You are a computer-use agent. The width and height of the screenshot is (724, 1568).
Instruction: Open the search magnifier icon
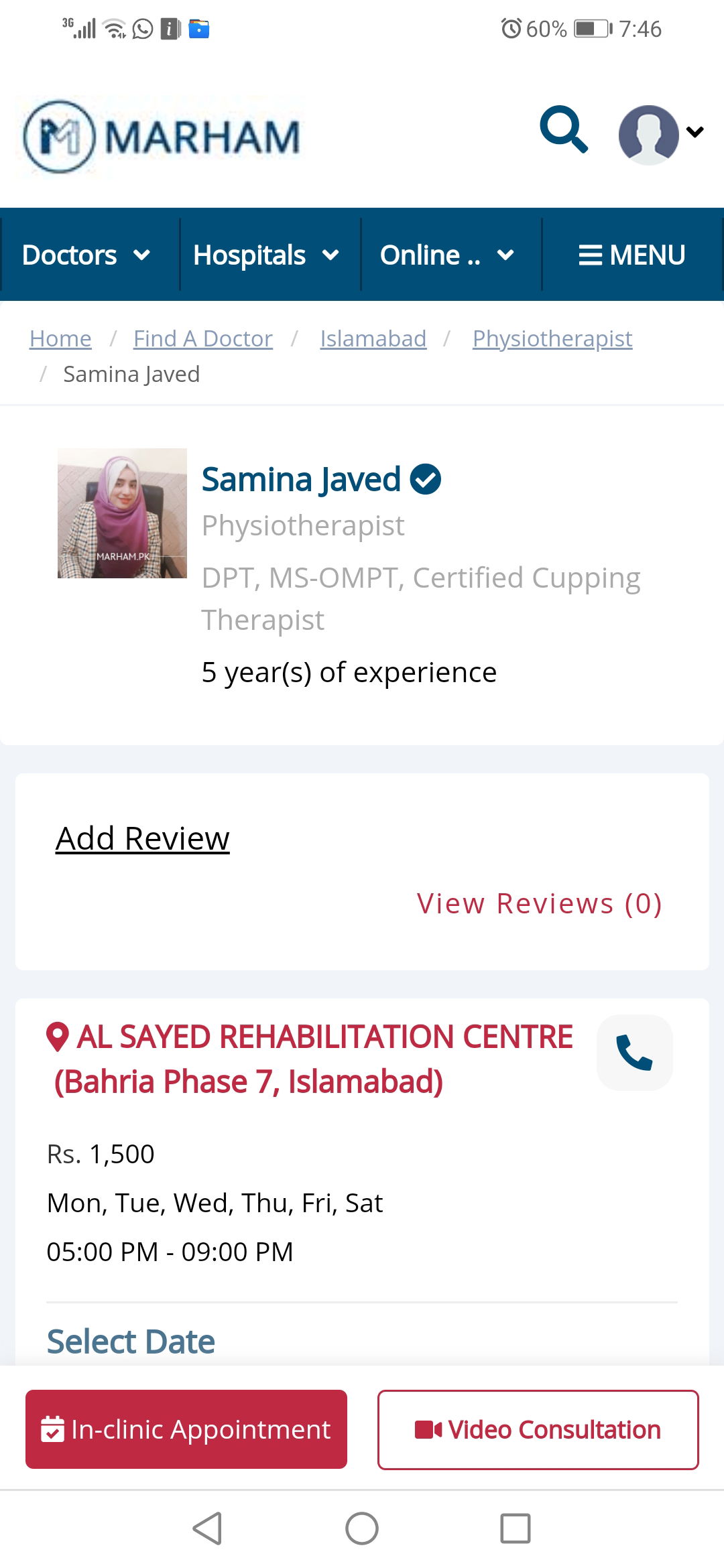564,130
